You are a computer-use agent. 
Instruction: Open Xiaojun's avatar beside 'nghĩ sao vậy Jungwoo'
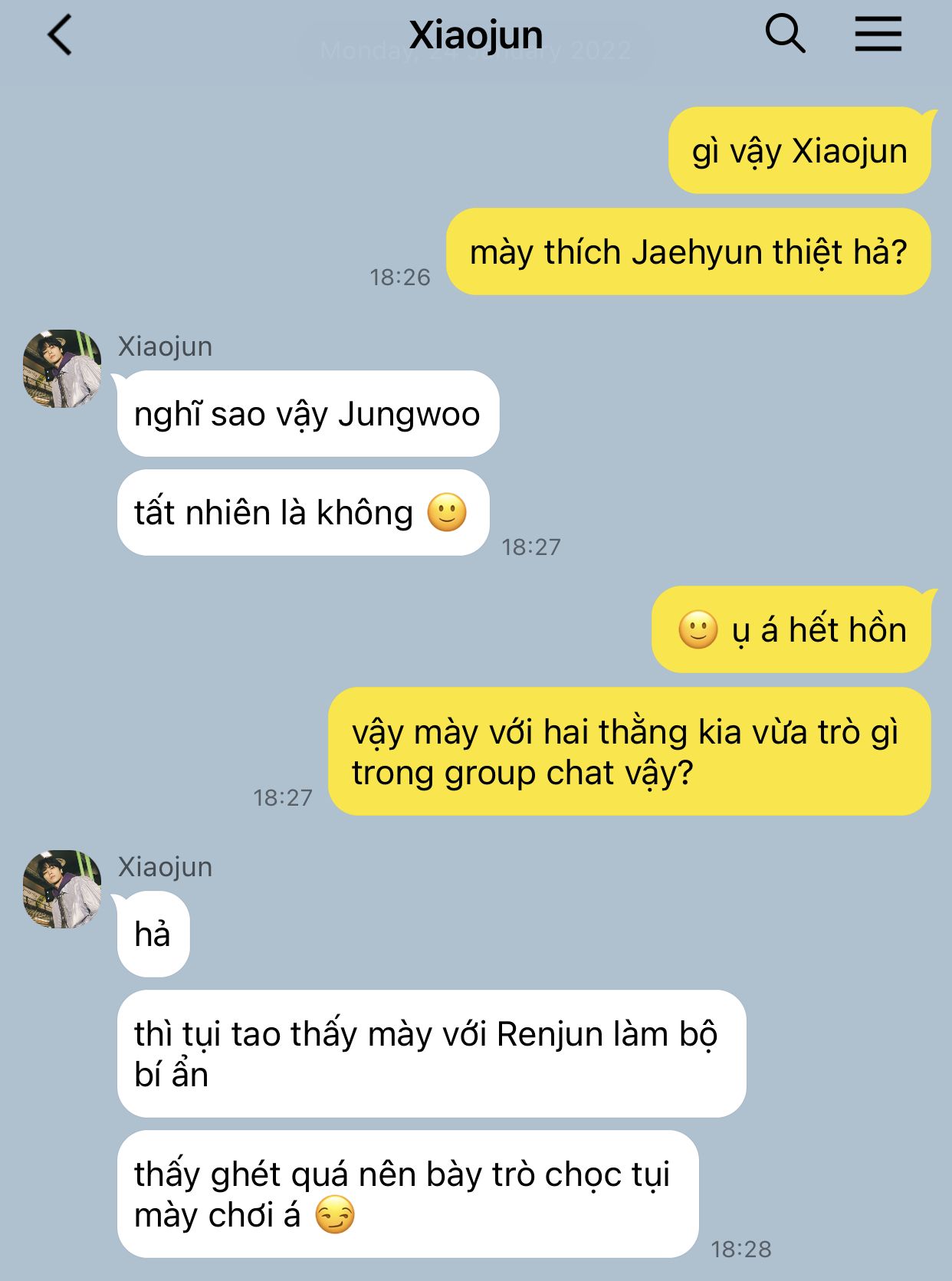coord(62,369)
